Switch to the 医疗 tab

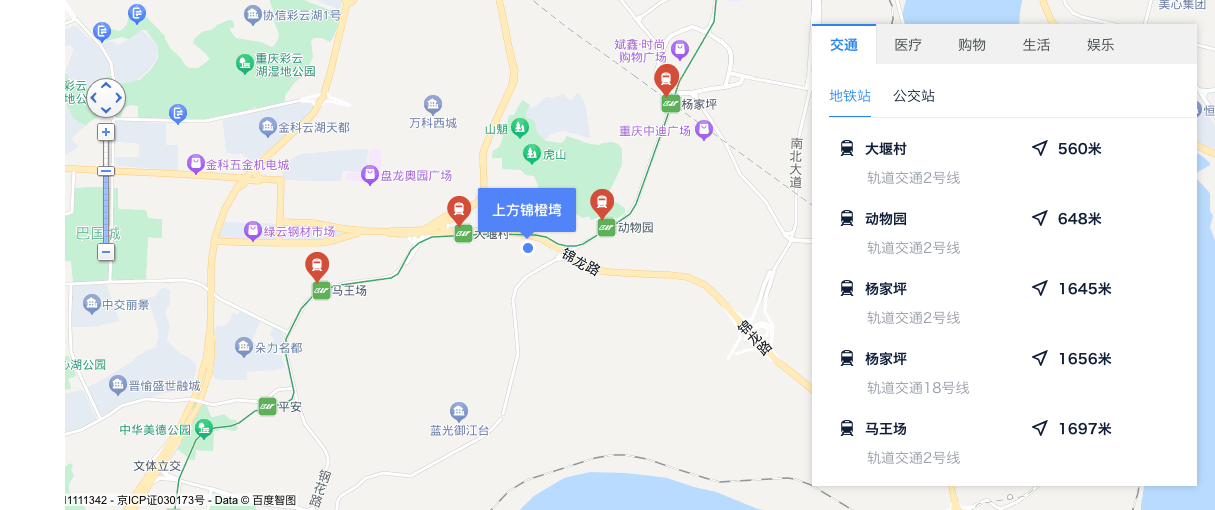908,45
